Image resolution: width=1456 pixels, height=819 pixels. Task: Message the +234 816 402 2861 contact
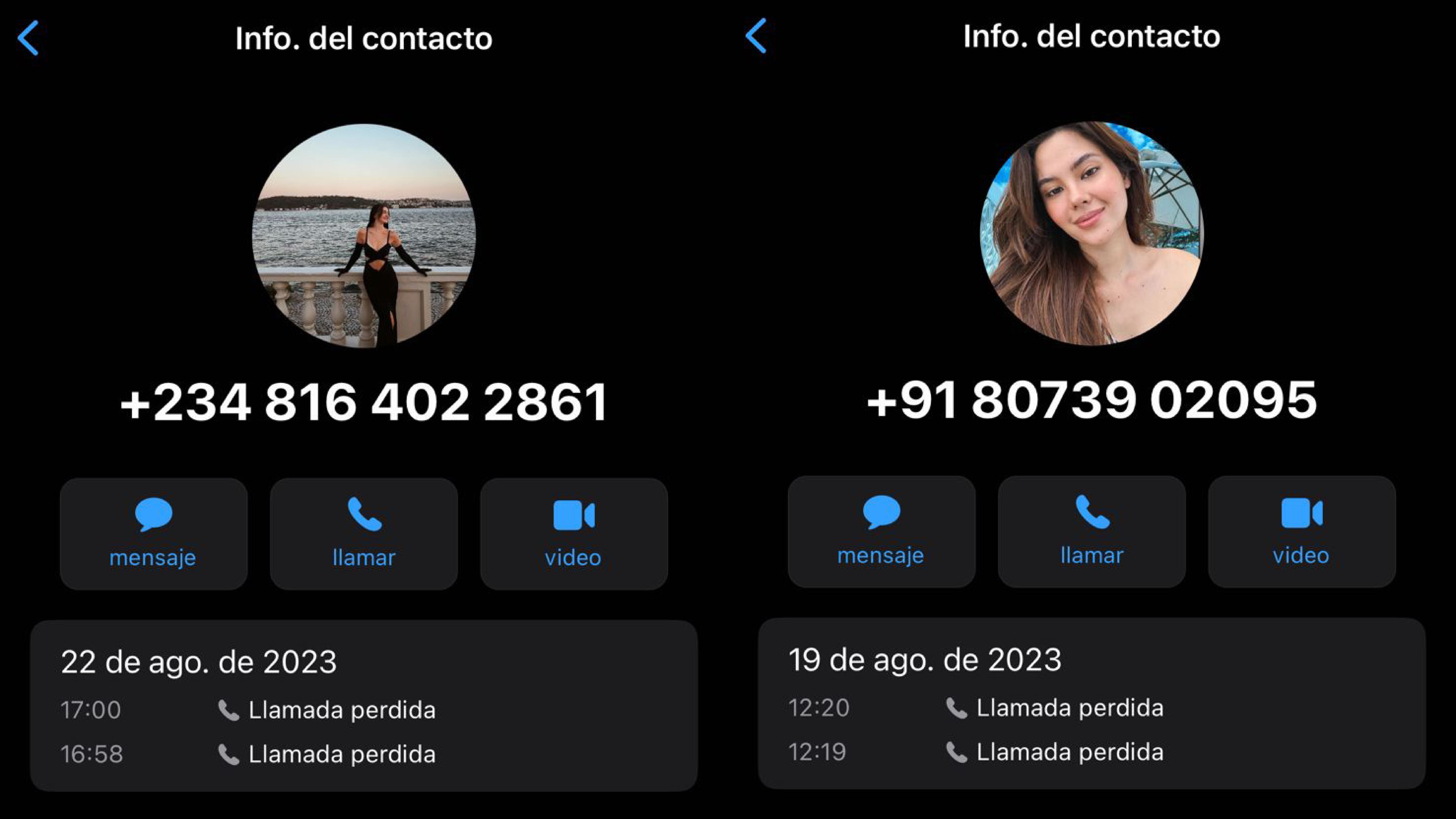[153, 534]
